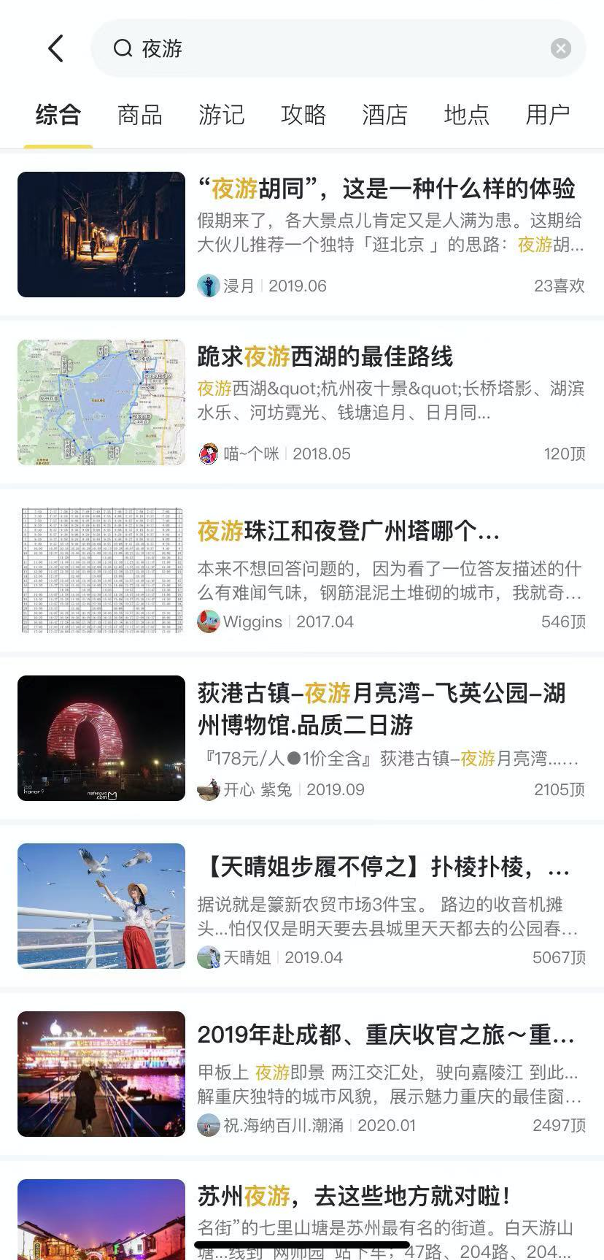Image resolution: width=604 pixels, height=1260 pixels.
Task: Tap the 夜游 search field
Action: tap(330, 48)
